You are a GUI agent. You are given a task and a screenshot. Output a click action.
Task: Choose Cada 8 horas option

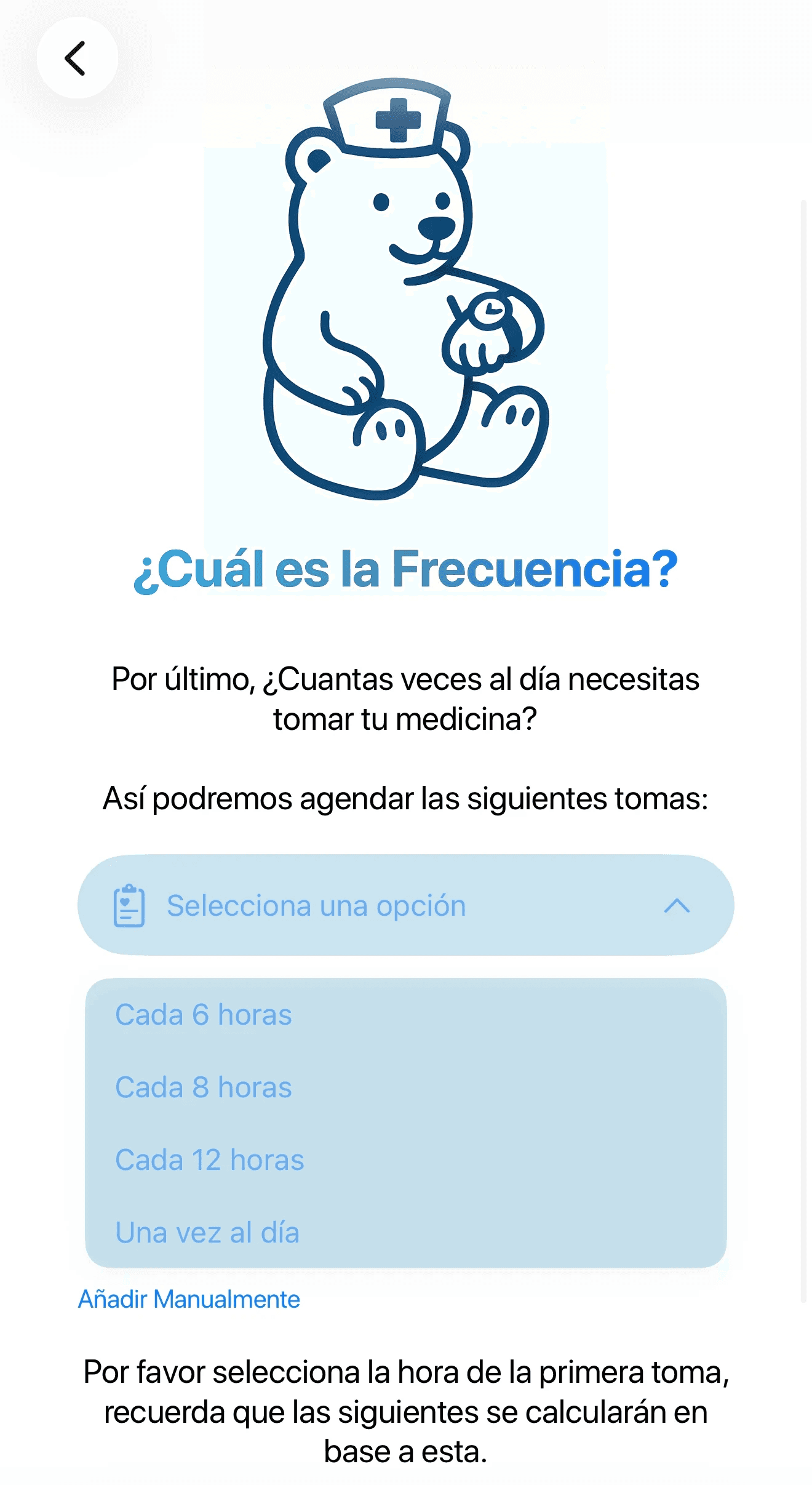pyautogui.click(x=405, y=1087)
